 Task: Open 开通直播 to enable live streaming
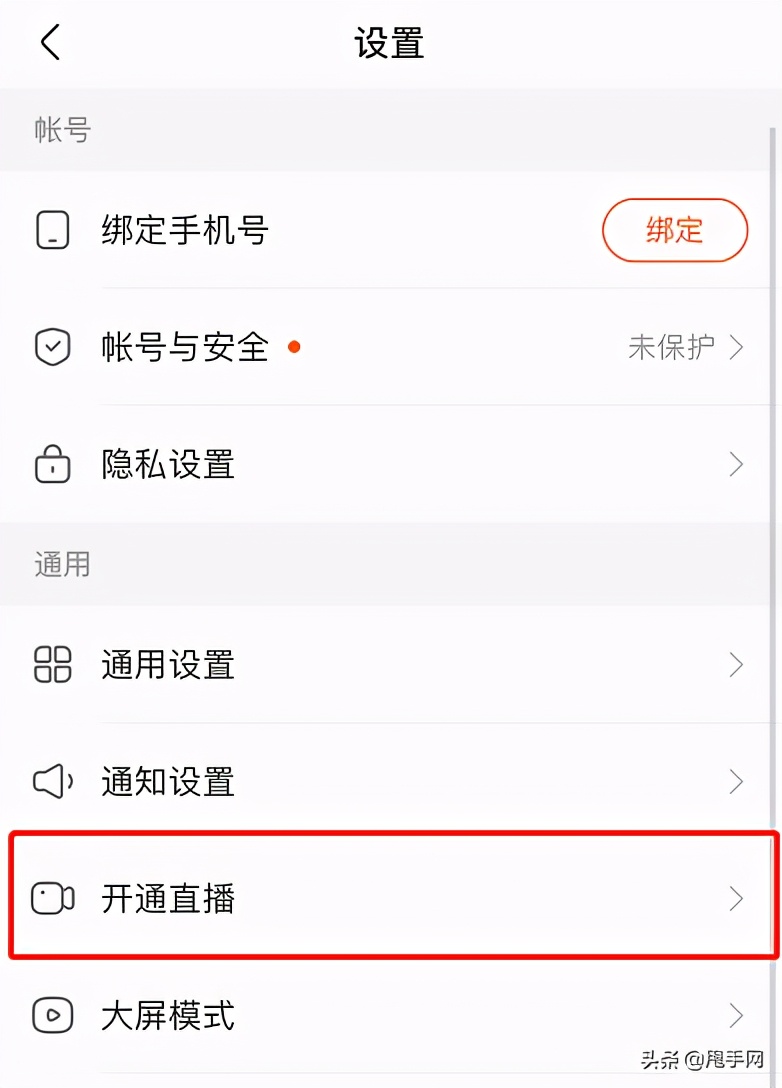390,898
